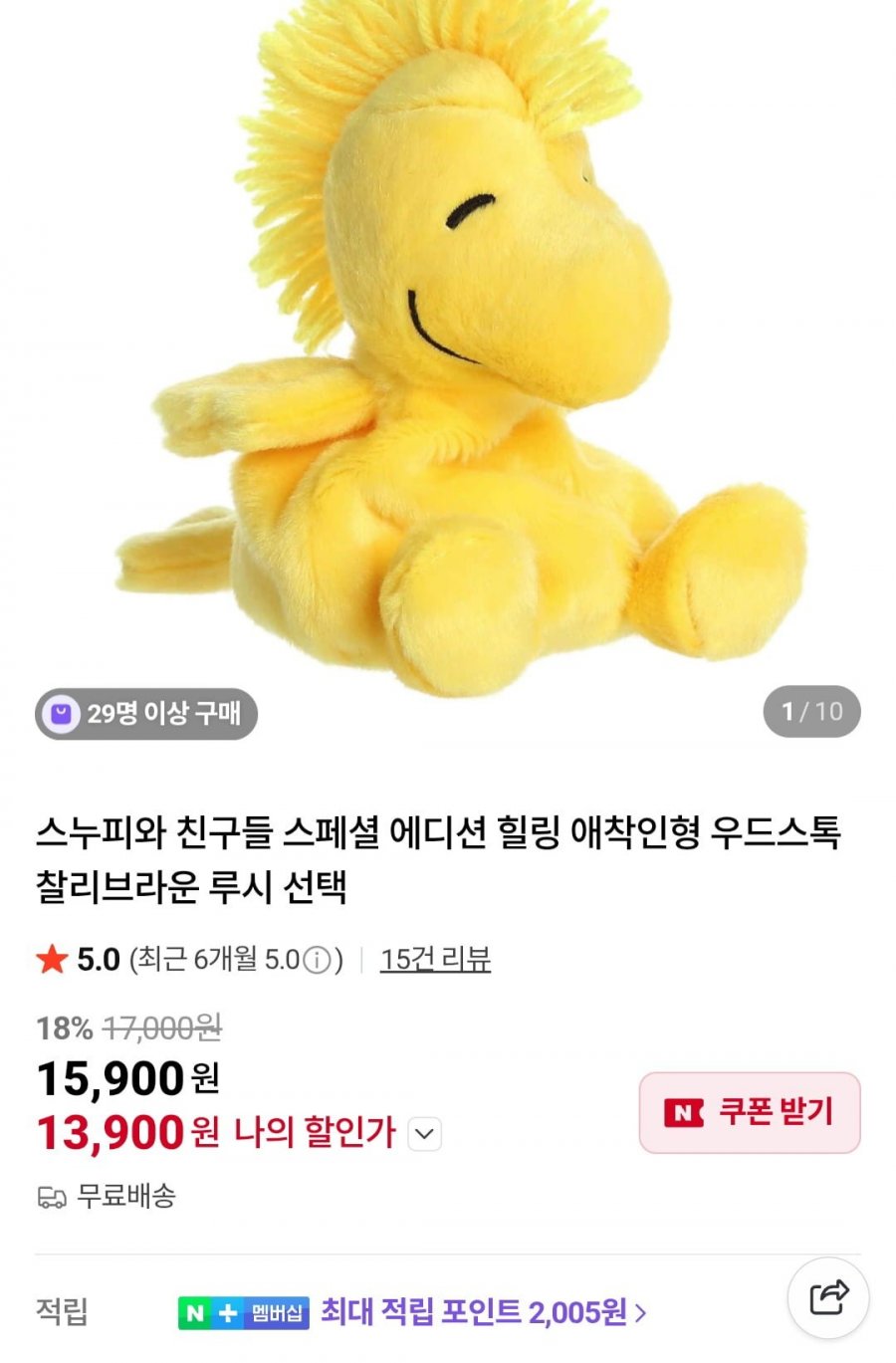
Task: Tap the 쿠폰 받기 coupon button
Action: click(x=750, y=1112)
